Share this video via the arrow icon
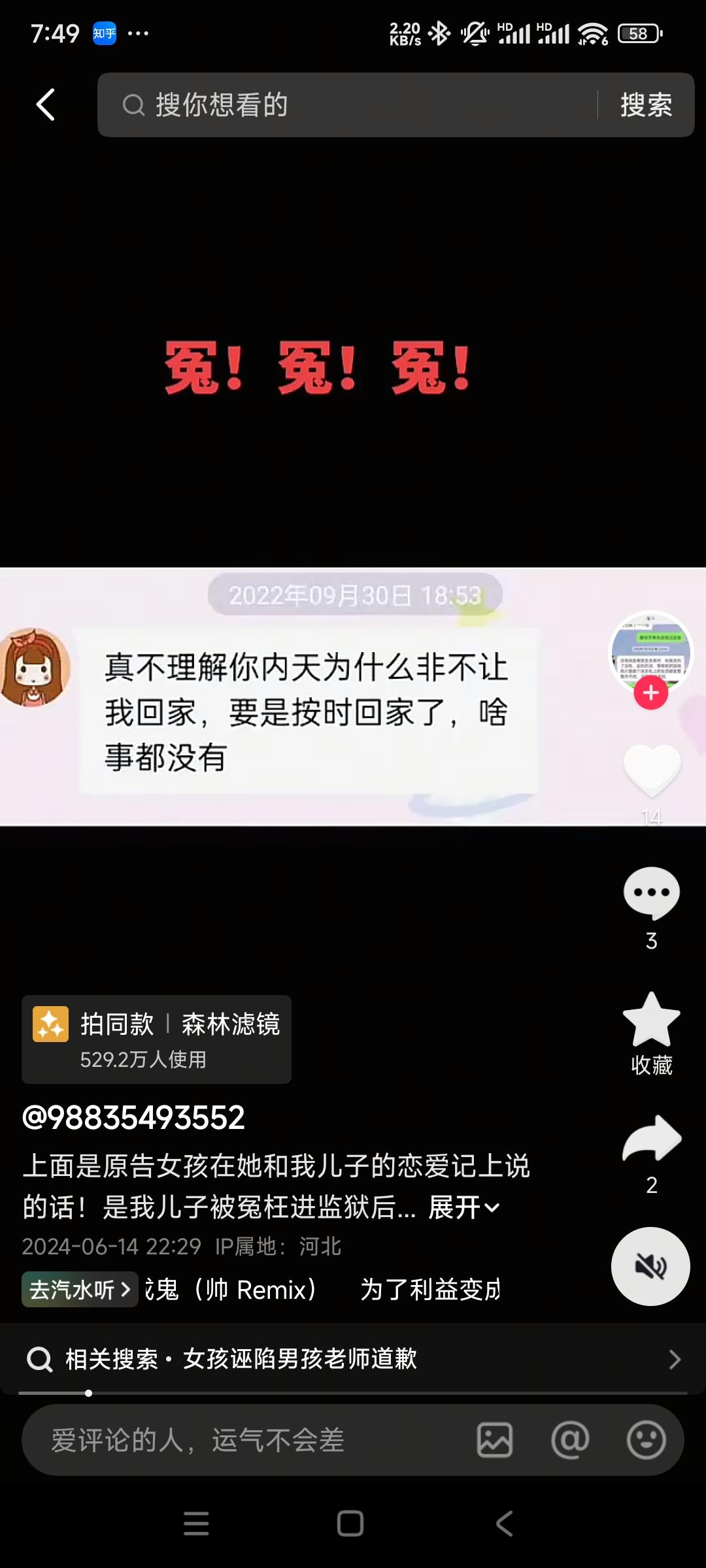 point(651,1140)
